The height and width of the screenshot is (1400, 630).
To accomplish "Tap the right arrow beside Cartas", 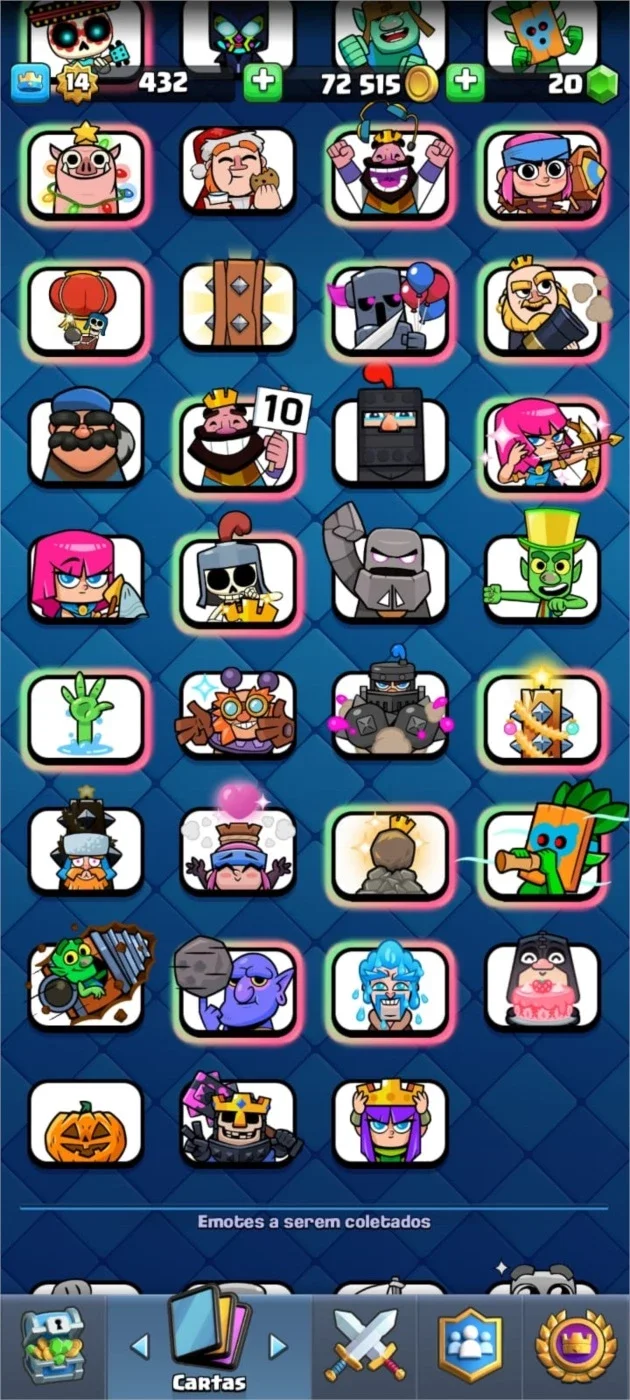I will pyautogui.click(x=279, y=1347).
